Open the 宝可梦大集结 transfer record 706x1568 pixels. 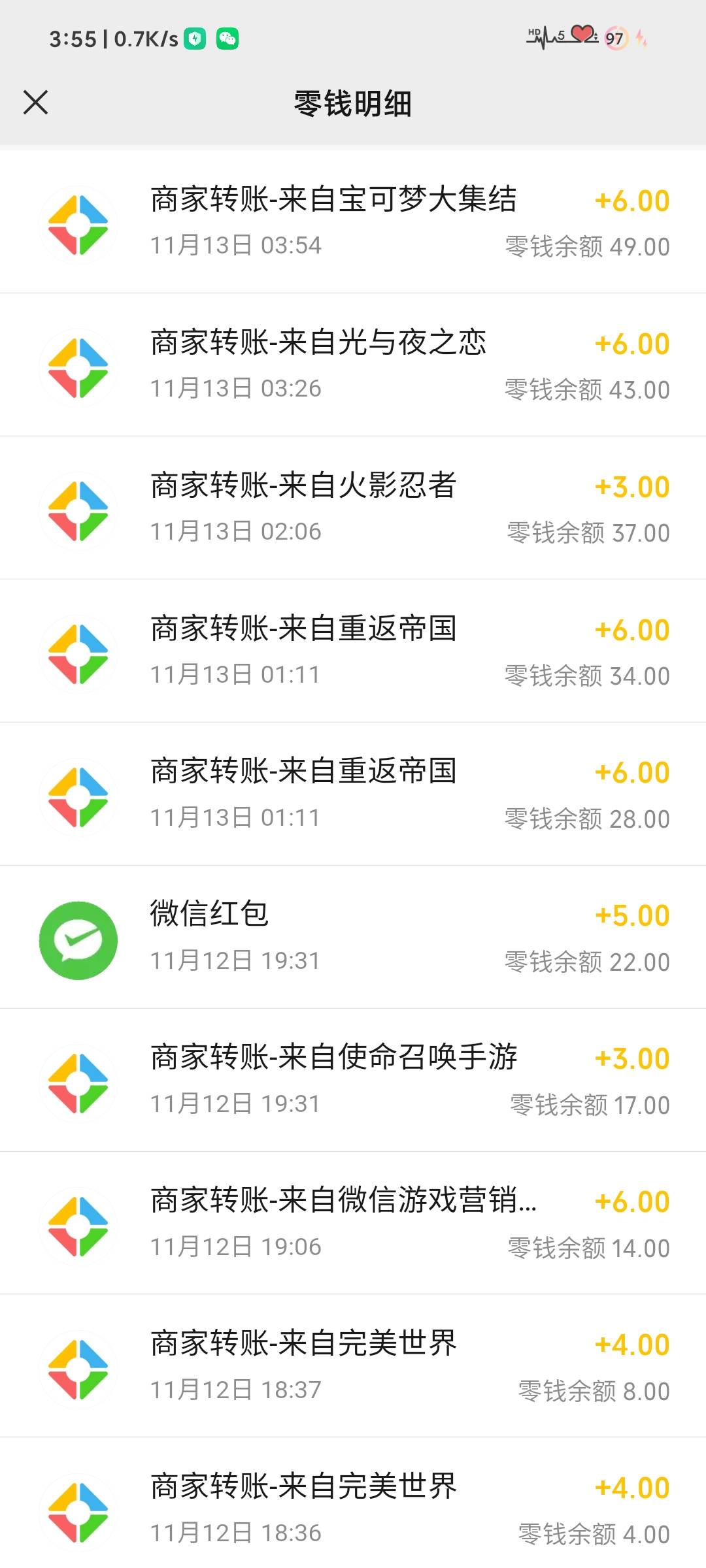pos(353,222)
